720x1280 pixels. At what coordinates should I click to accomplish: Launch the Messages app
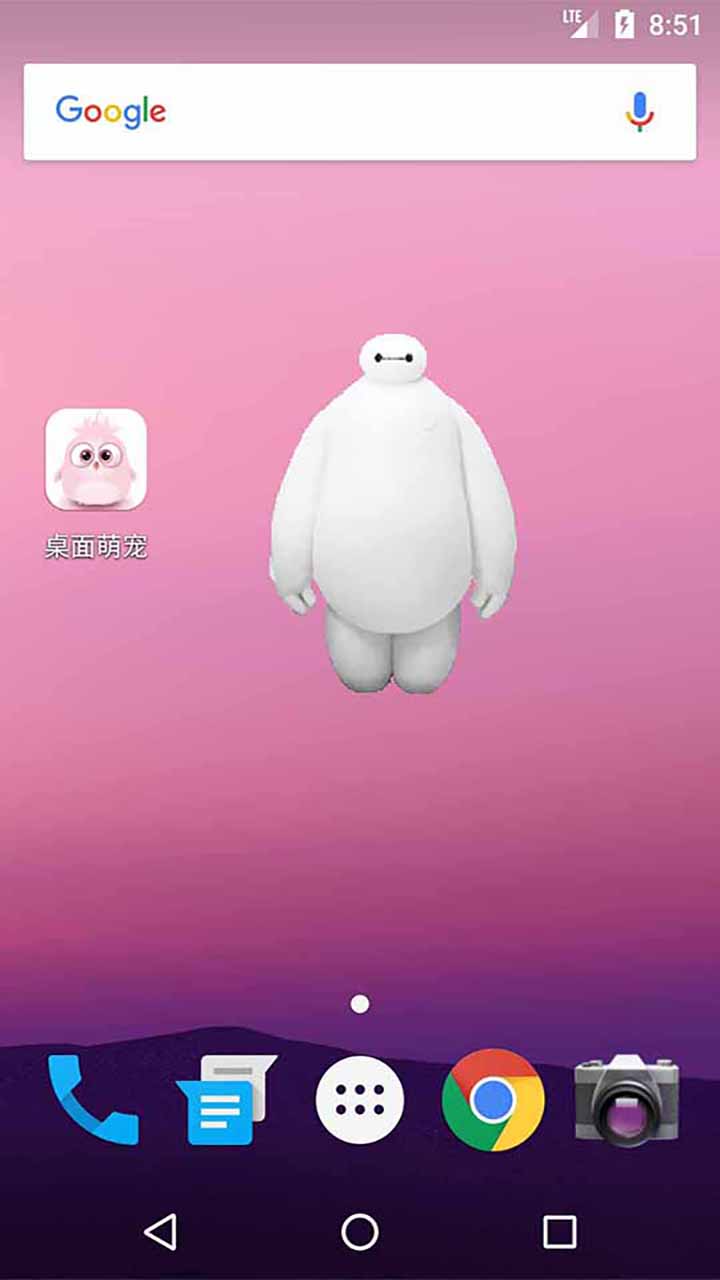(226, 1100)
